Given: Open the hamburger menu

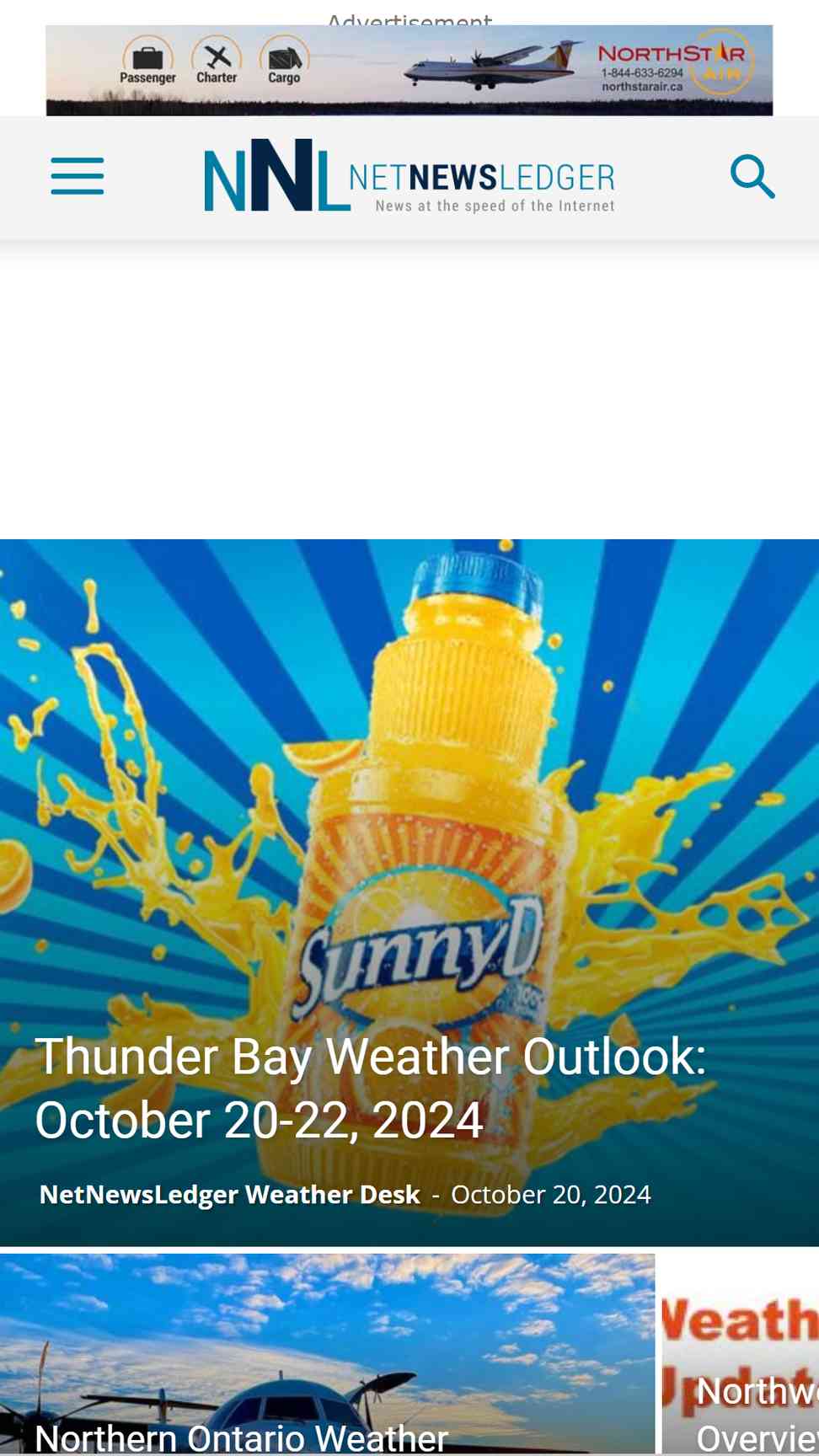Looking at the screenshot, I should point(78,176).
